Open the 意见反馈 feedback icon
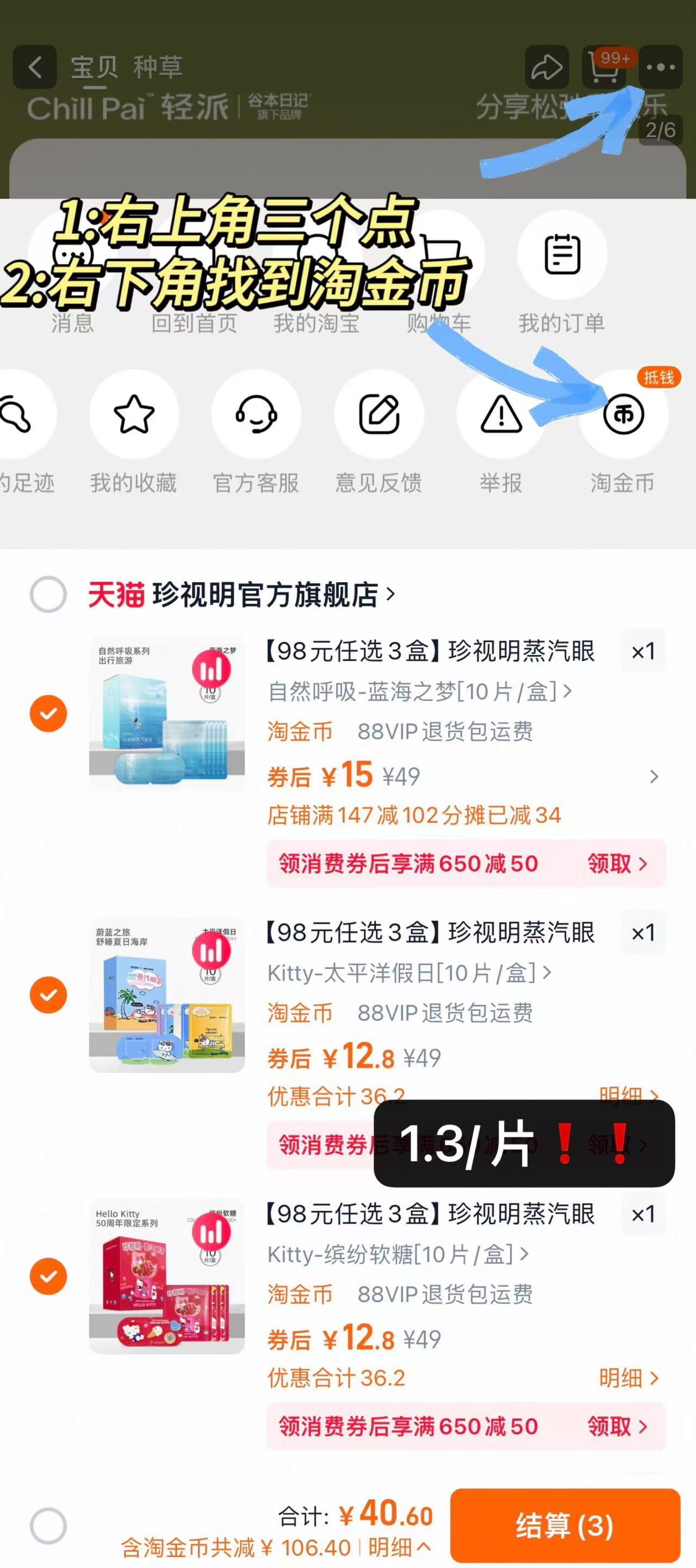The image size is (696, 1568). coord(379,414)
